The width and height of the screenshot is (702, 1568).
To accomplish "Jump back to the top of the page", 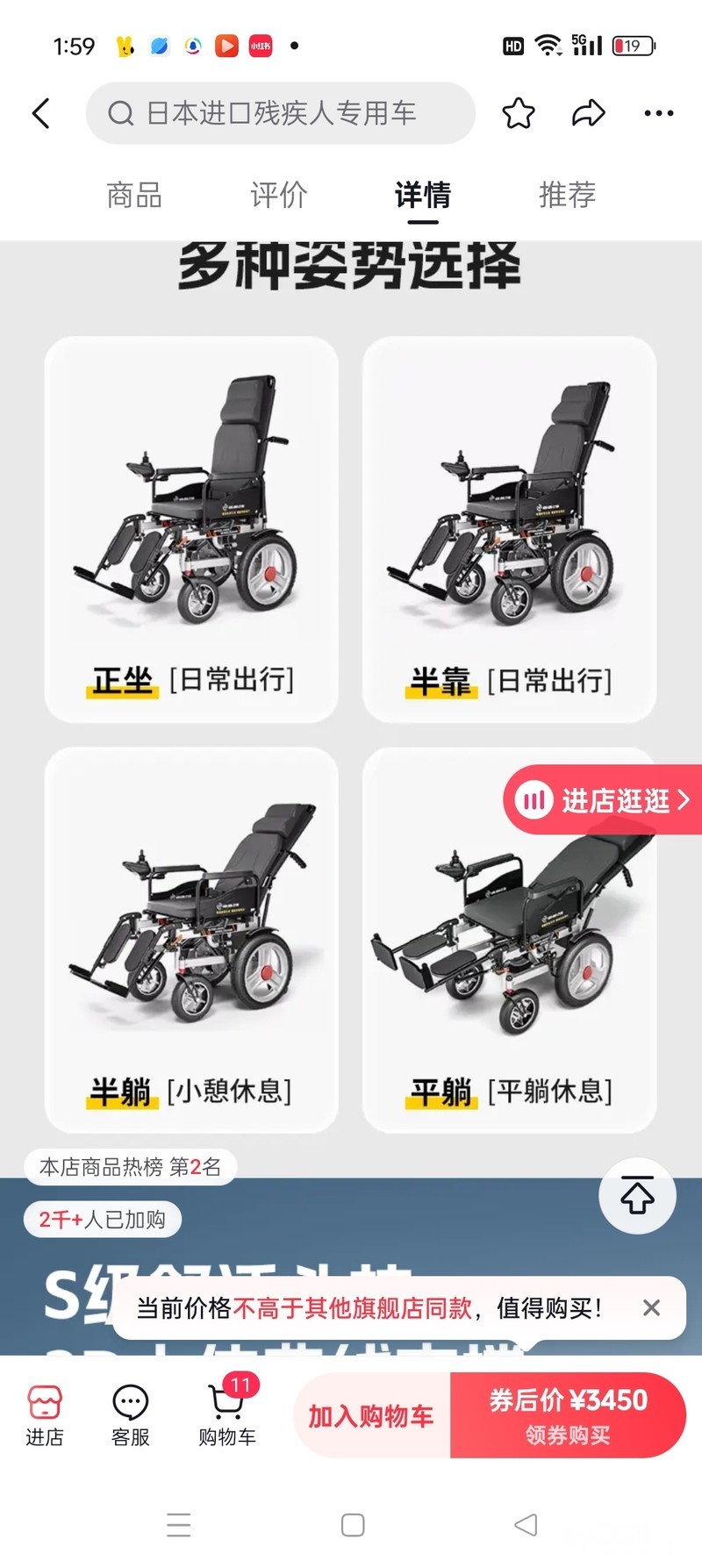I will click(637, 1195).
